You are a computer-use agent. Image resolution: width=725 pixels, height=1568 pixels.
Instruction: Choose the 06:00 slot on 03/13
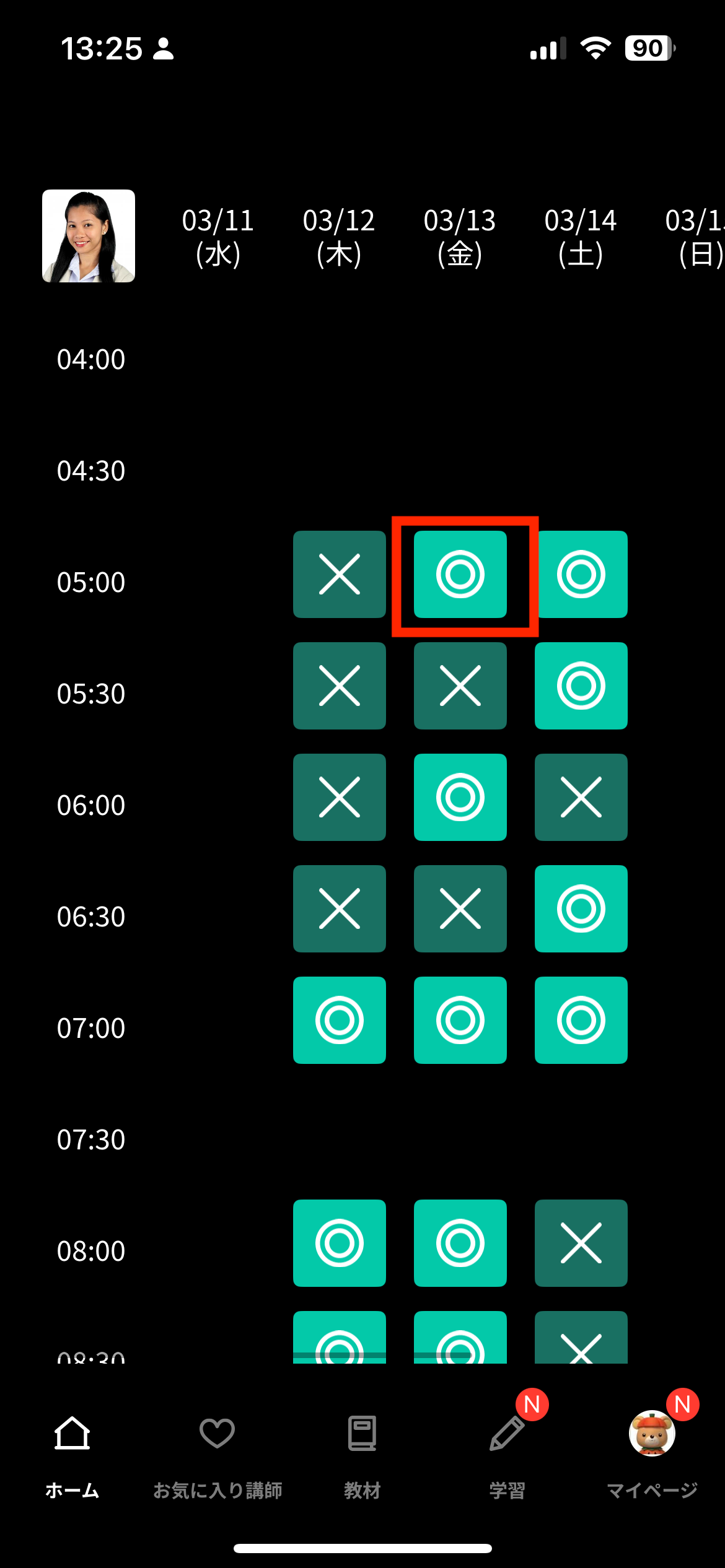coord(460,797)
